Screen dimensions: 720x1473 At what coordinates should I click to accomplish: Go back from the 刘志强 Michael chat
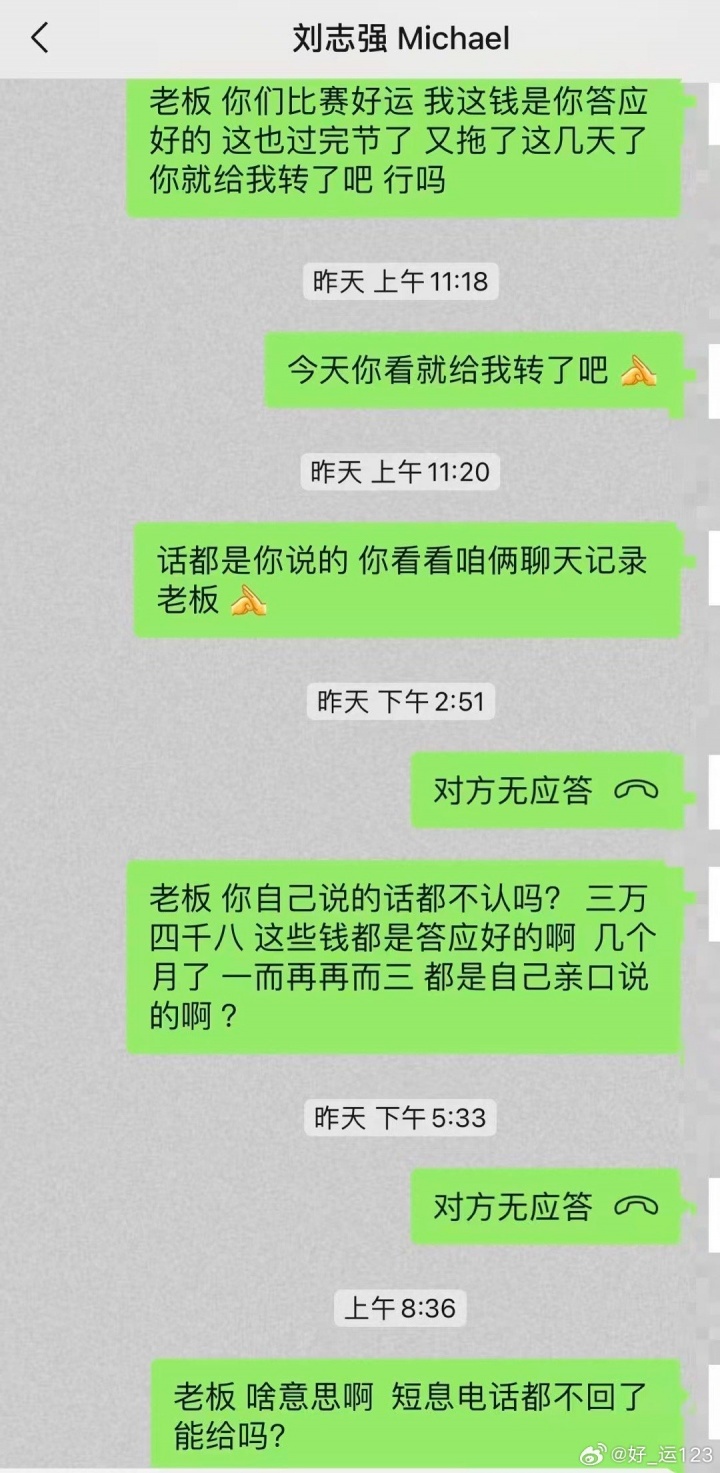tap(40, 39)
